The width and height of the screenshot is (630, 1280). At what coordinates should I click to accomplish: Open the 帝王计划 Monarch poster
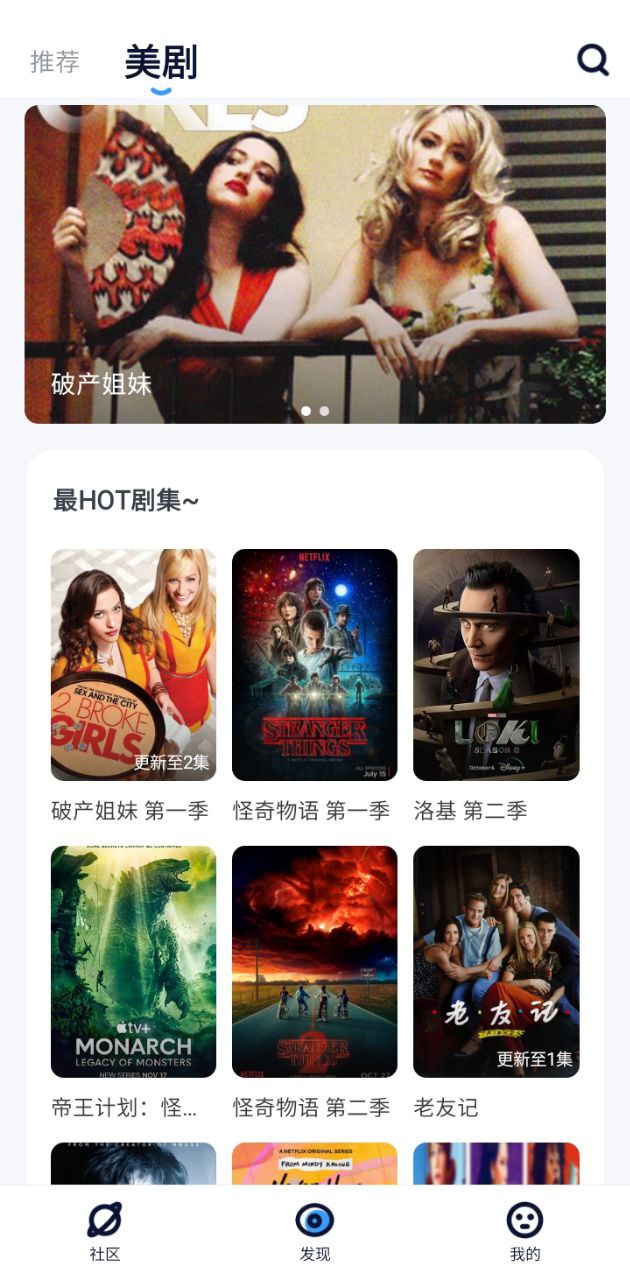click(133, 961)
